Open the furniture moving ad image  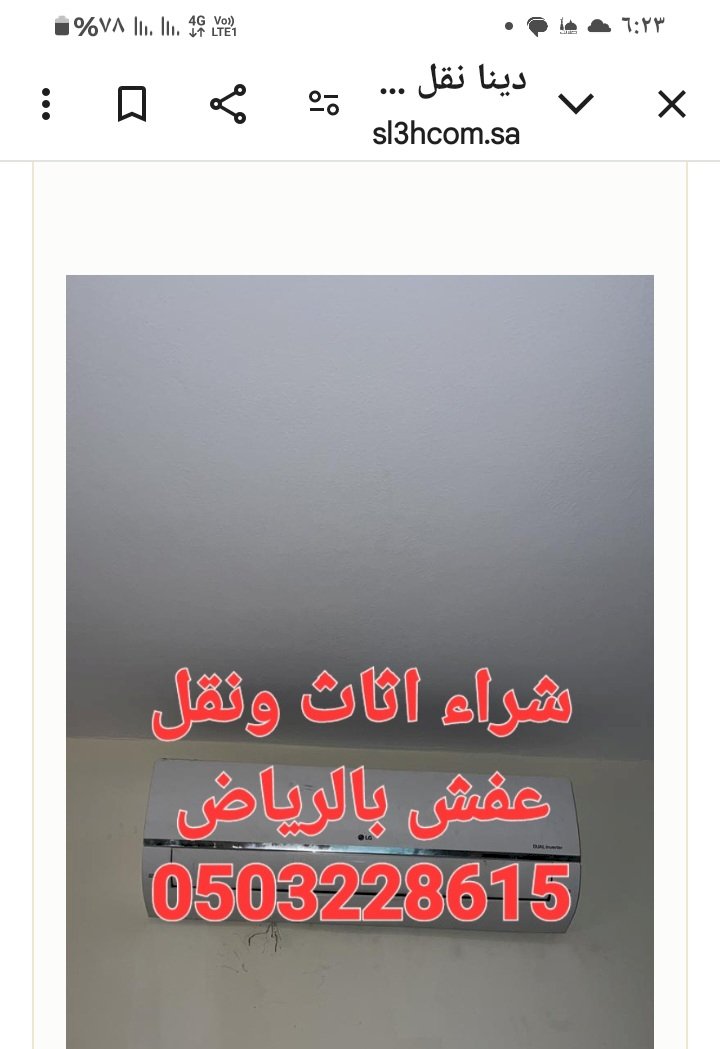[x=360, y=660]
